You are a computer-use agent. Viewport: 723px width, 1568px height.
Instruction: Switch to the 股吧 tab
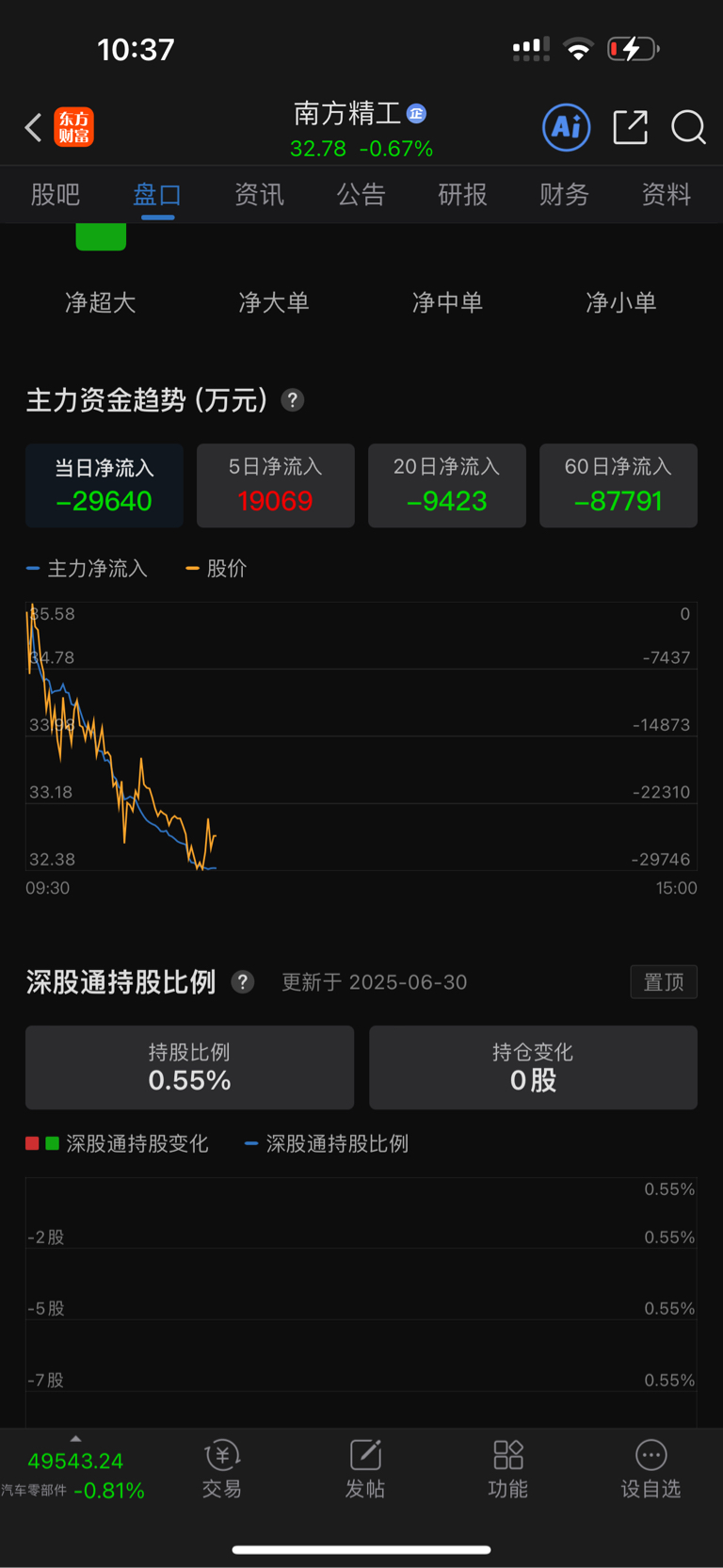pyautogui.click(x=56, y=194)
